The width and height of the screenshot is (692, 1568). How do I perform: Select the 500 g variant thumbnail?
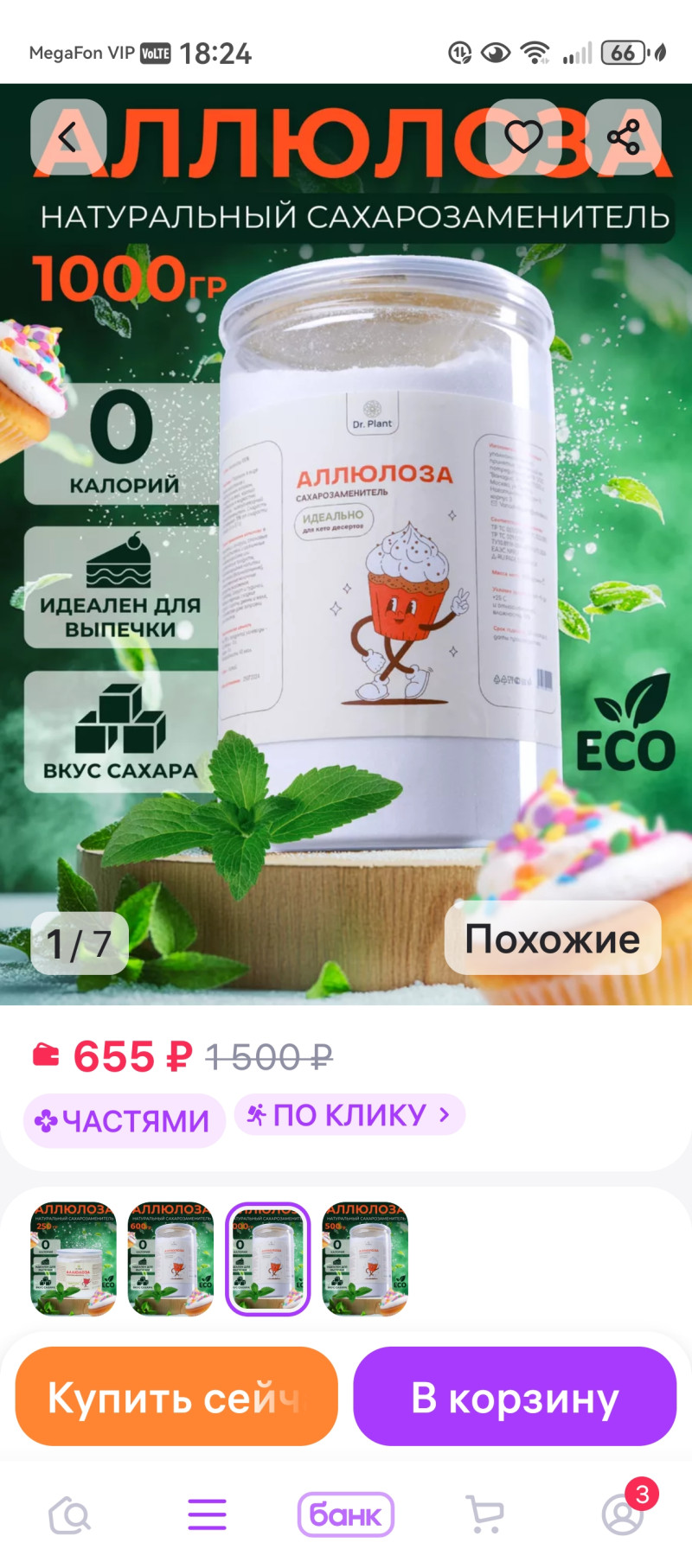[364, 1259]
